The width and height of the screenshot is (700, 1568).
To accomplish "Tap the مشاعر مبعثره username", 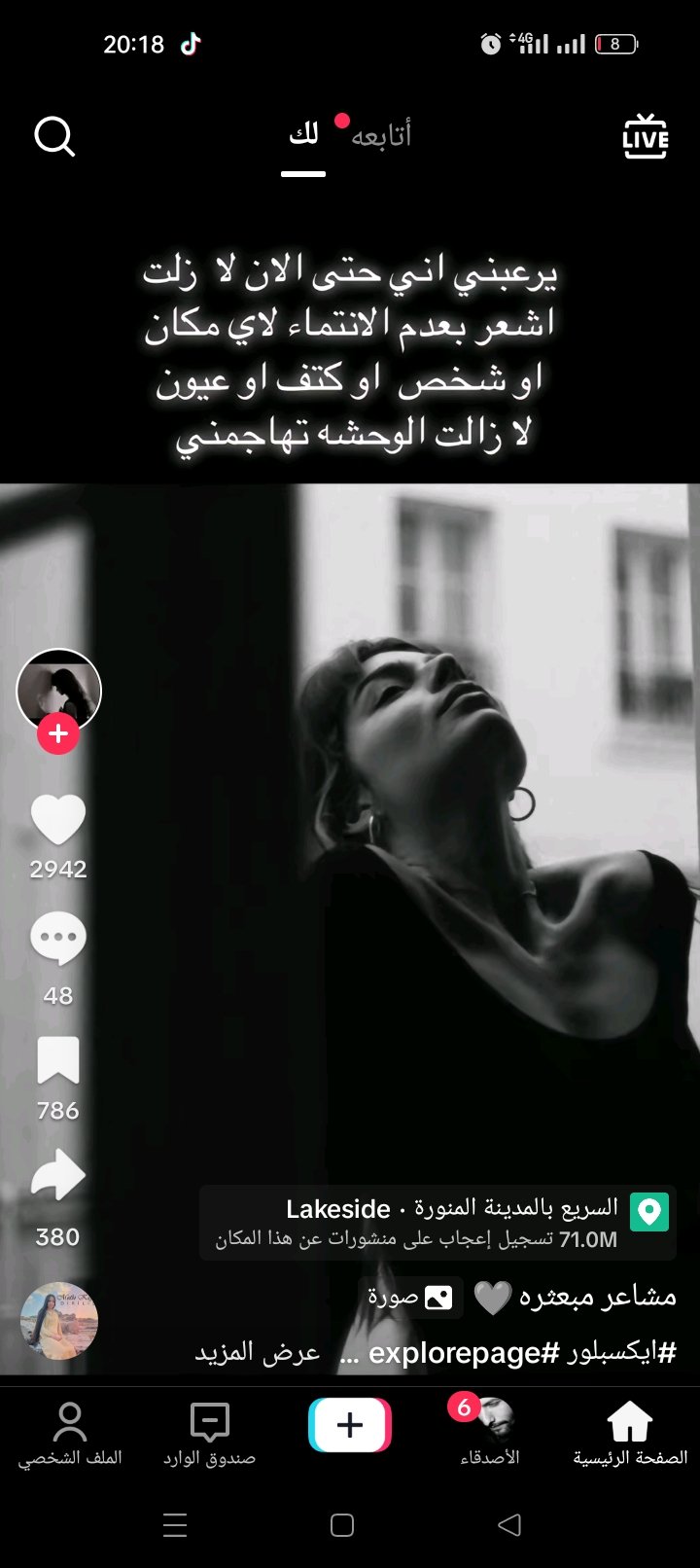I will point(597,1297).
